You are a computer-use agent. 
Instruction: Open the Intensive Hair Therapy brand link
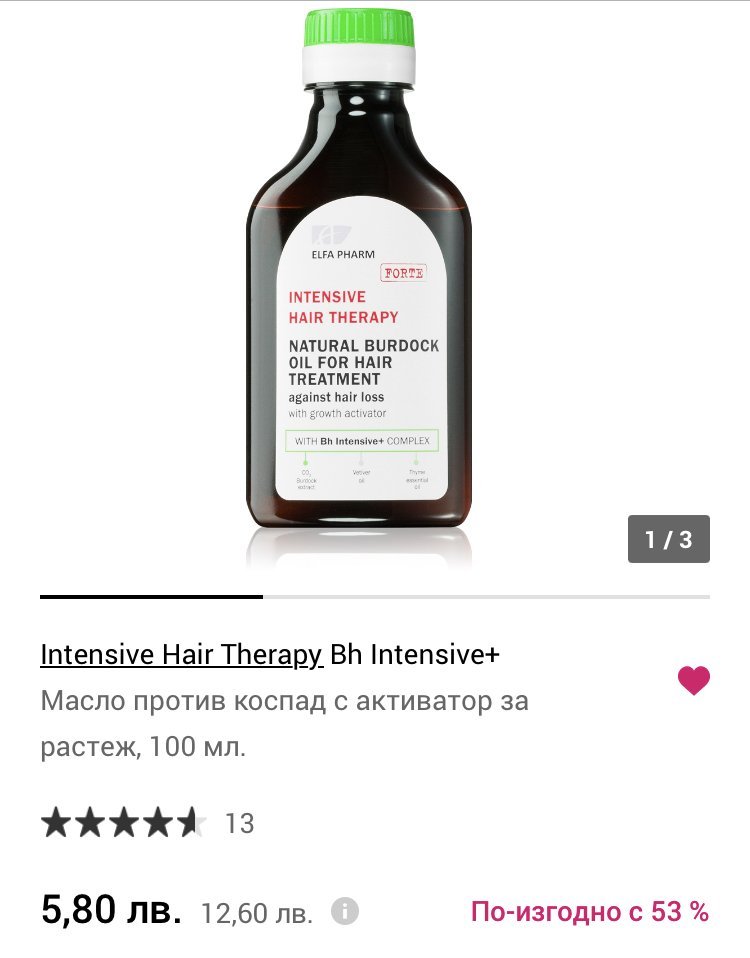[x=181, y=655]
